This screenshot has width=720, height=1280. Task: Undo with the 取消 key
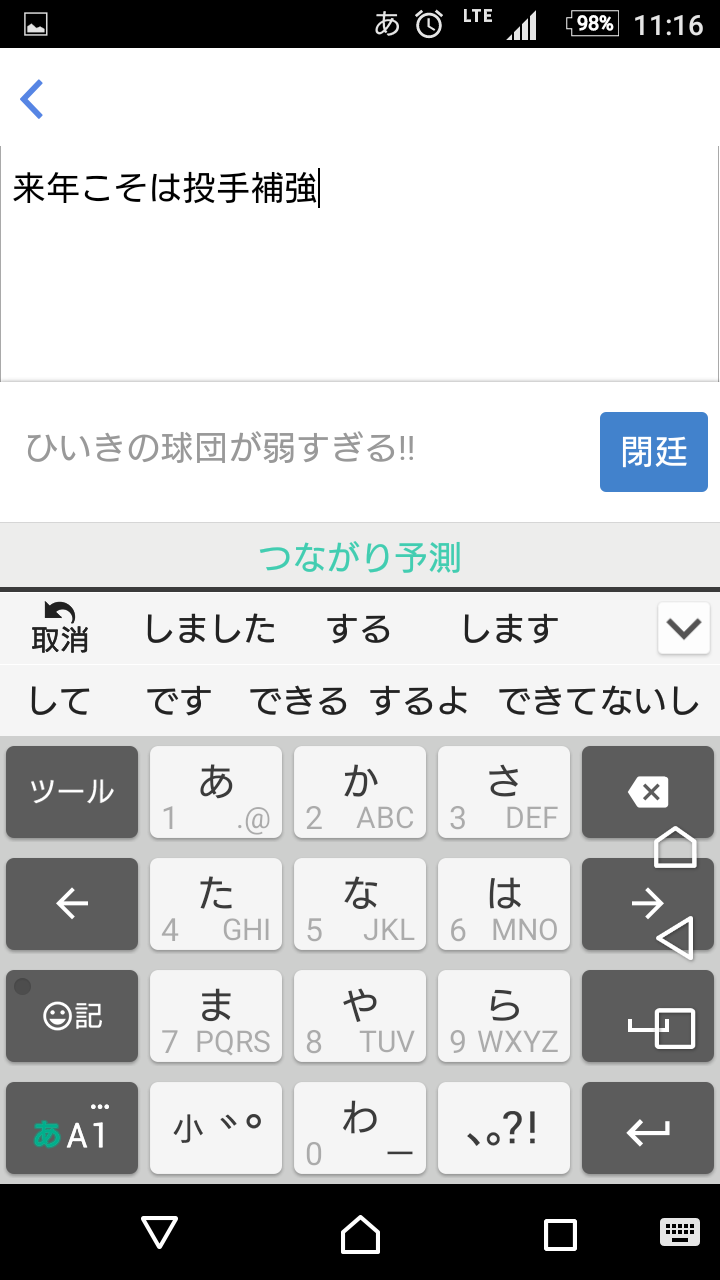click(60, 629)
